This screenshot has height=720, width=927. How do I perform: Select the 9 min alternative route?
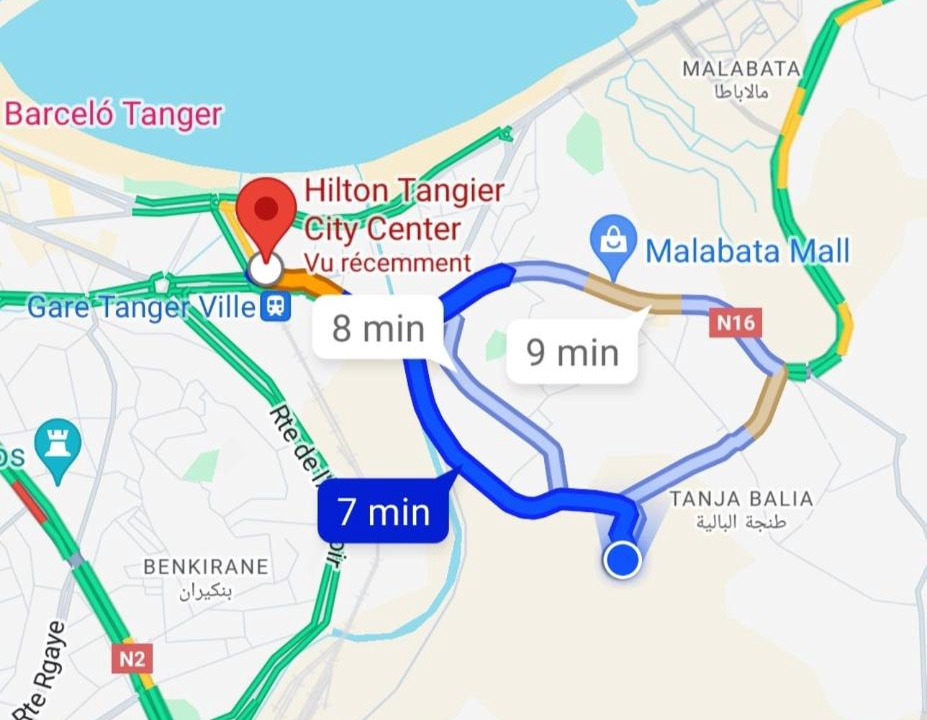pyautogui.click(x=572, y=352)
